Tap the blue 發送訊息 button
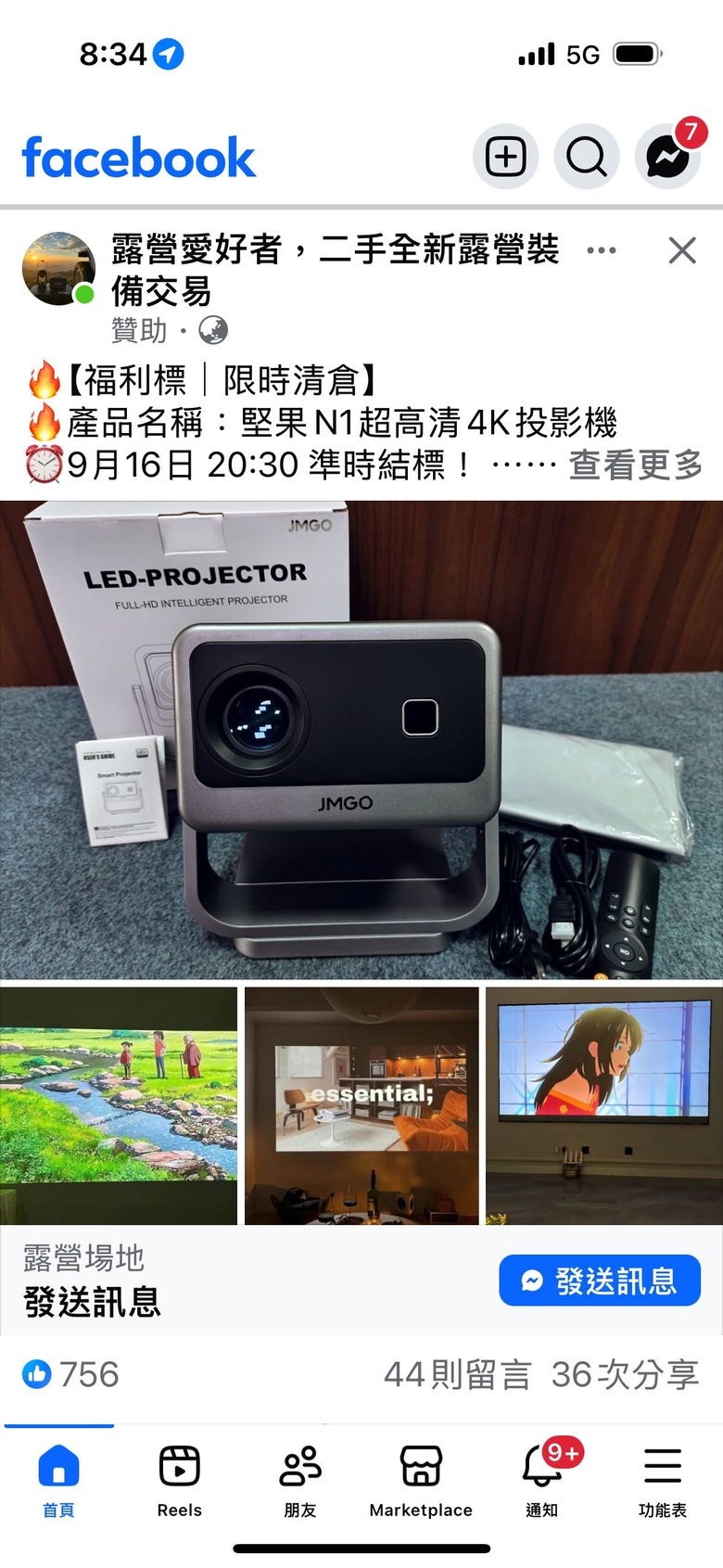 click(x=600, y=1281)
